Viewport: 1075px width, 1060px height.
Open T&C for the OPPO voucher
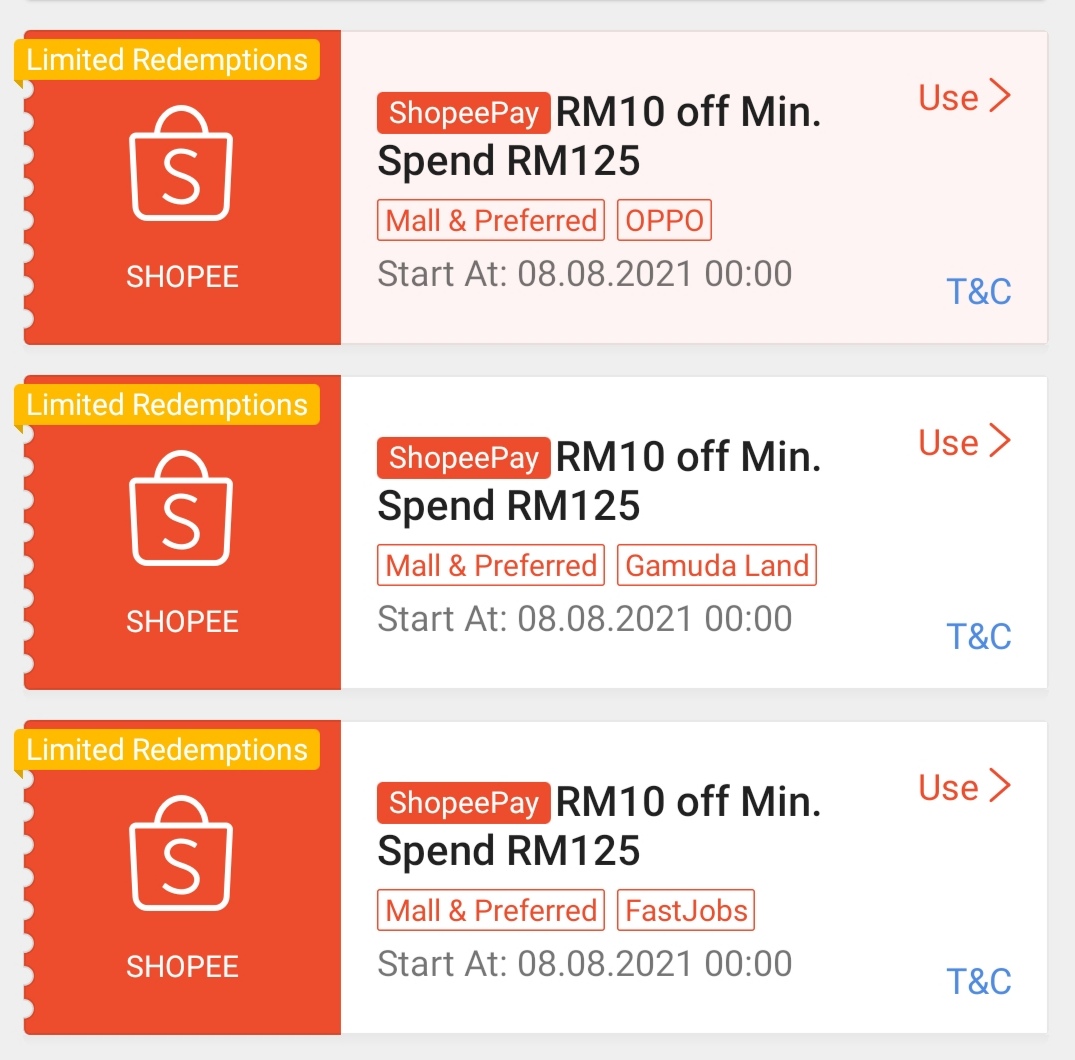(x=978, y=292)
